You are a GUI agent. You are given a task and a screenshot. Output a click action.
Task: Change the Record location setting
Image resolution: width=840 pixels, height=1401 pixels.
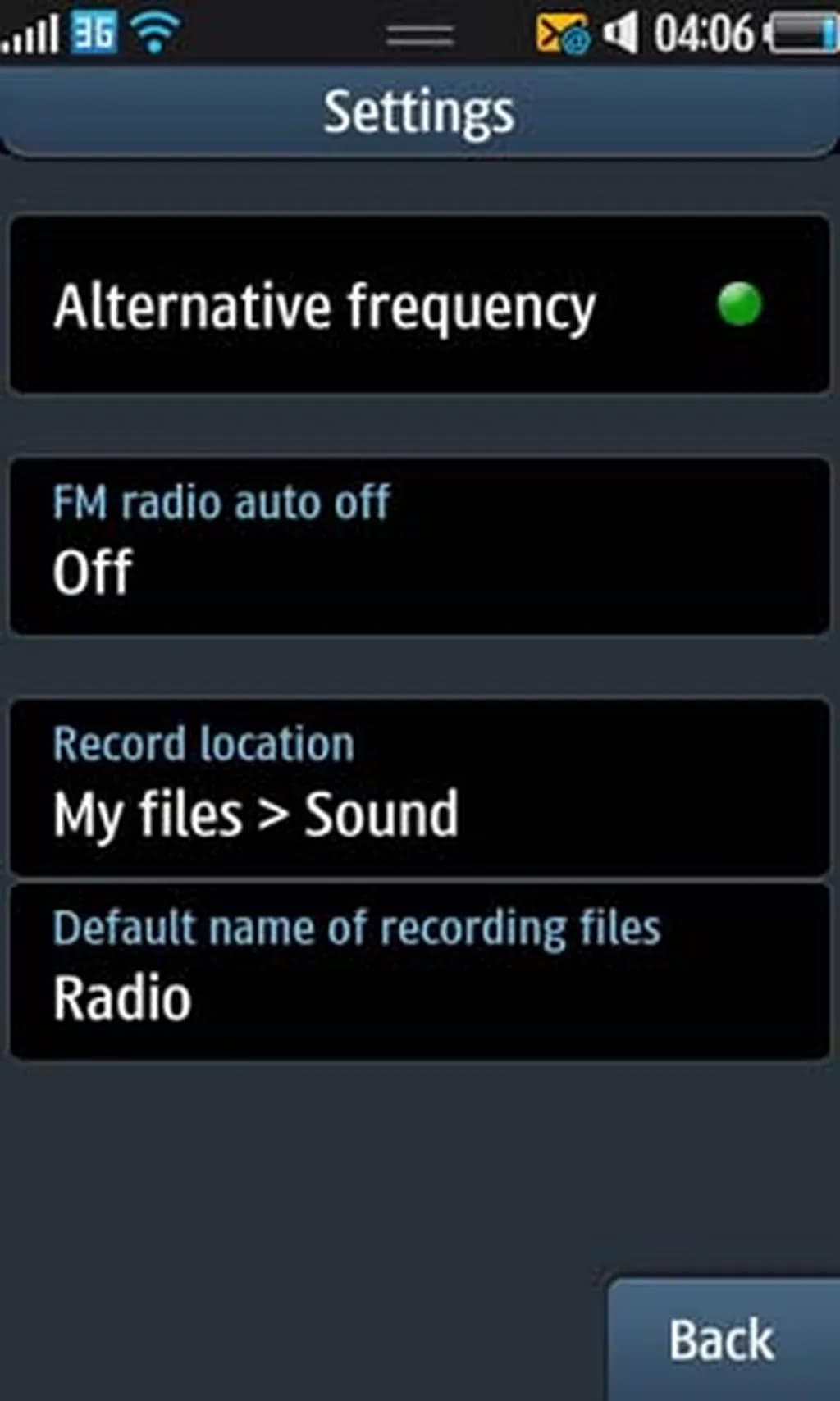click(x=418, y=786)
